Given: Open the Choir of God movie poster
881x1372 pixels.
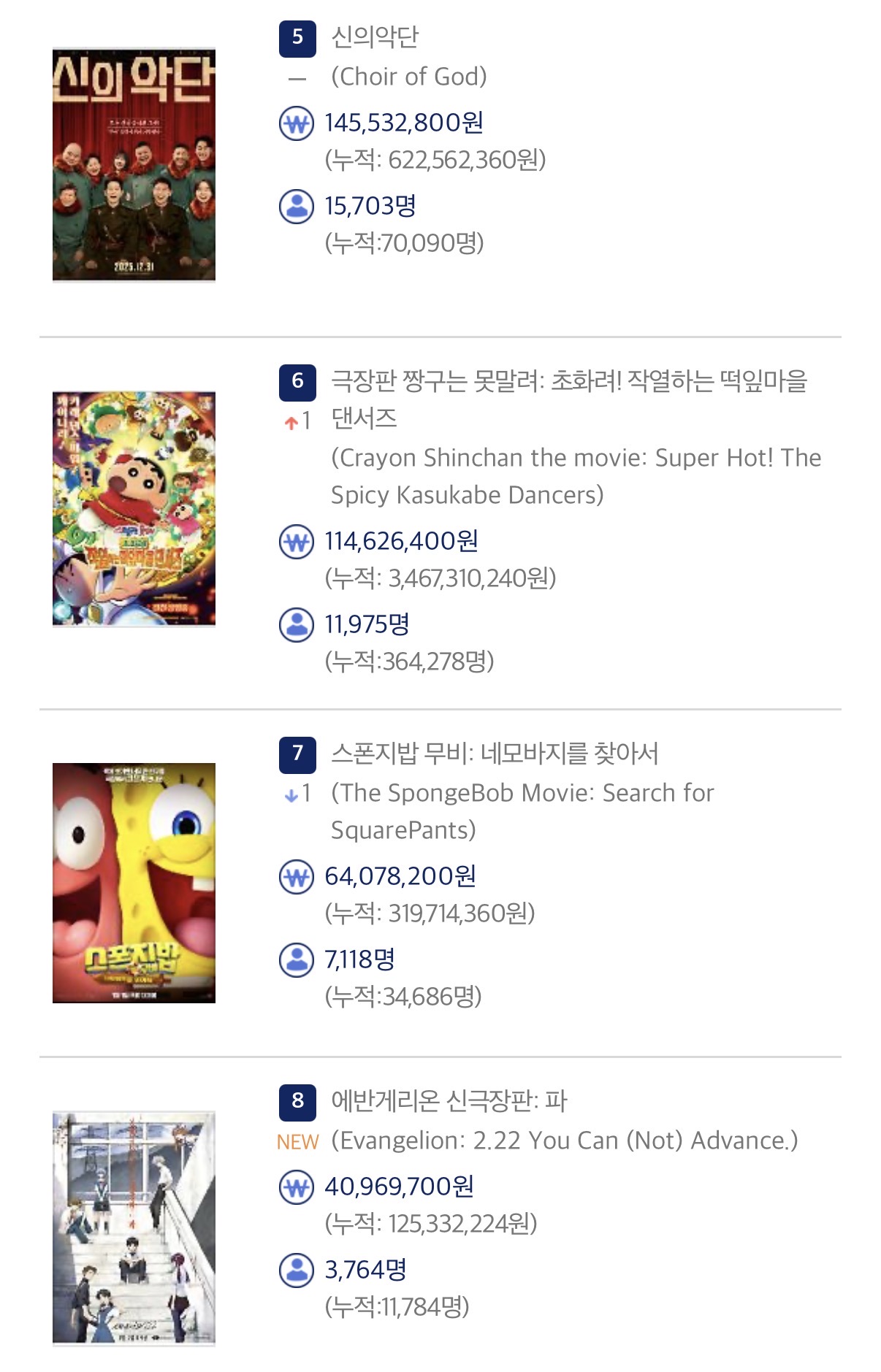Looking at the screenshot, I should [x=134, y=165].
